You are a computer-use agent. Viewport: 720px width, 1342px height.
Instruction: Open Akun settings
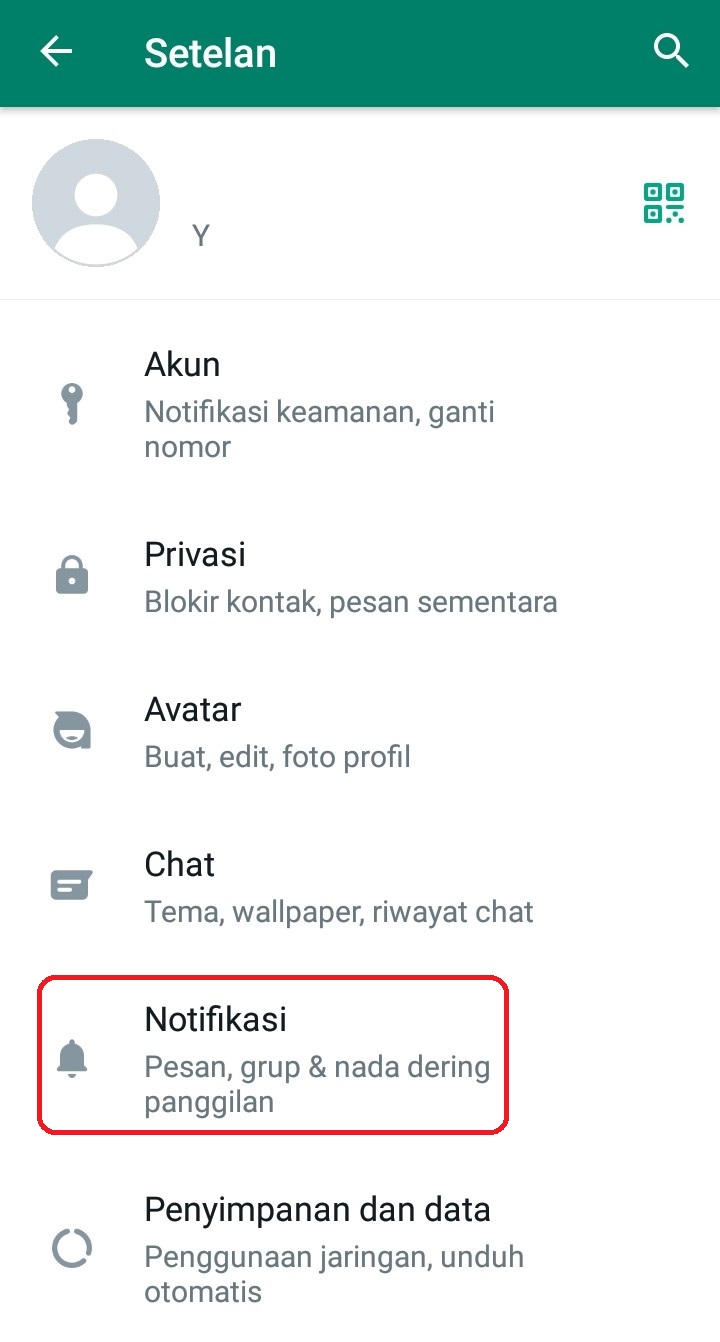(360, 405)
